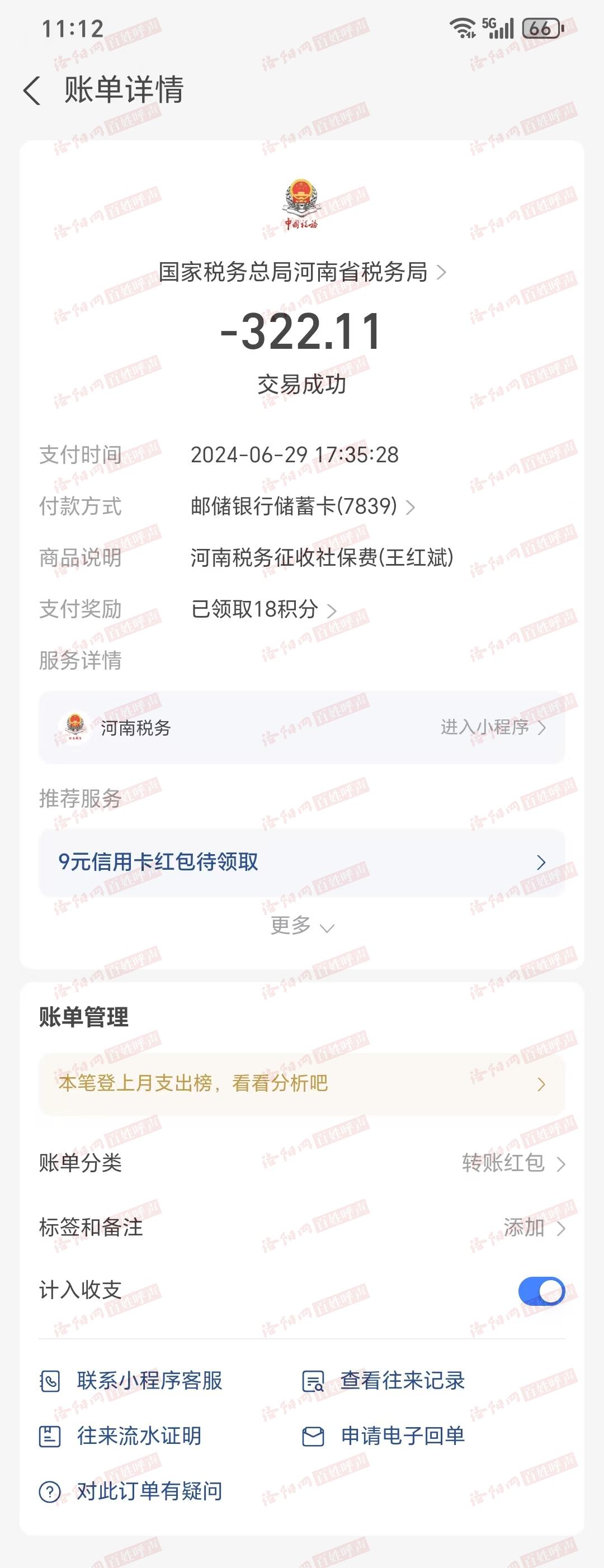Image resolution: width=604 pixels, height=1568 pixels.
Task: View payment method 邮储银行储蓄卡(7839)
Action: pyautogui.click(x=302, y=506)
